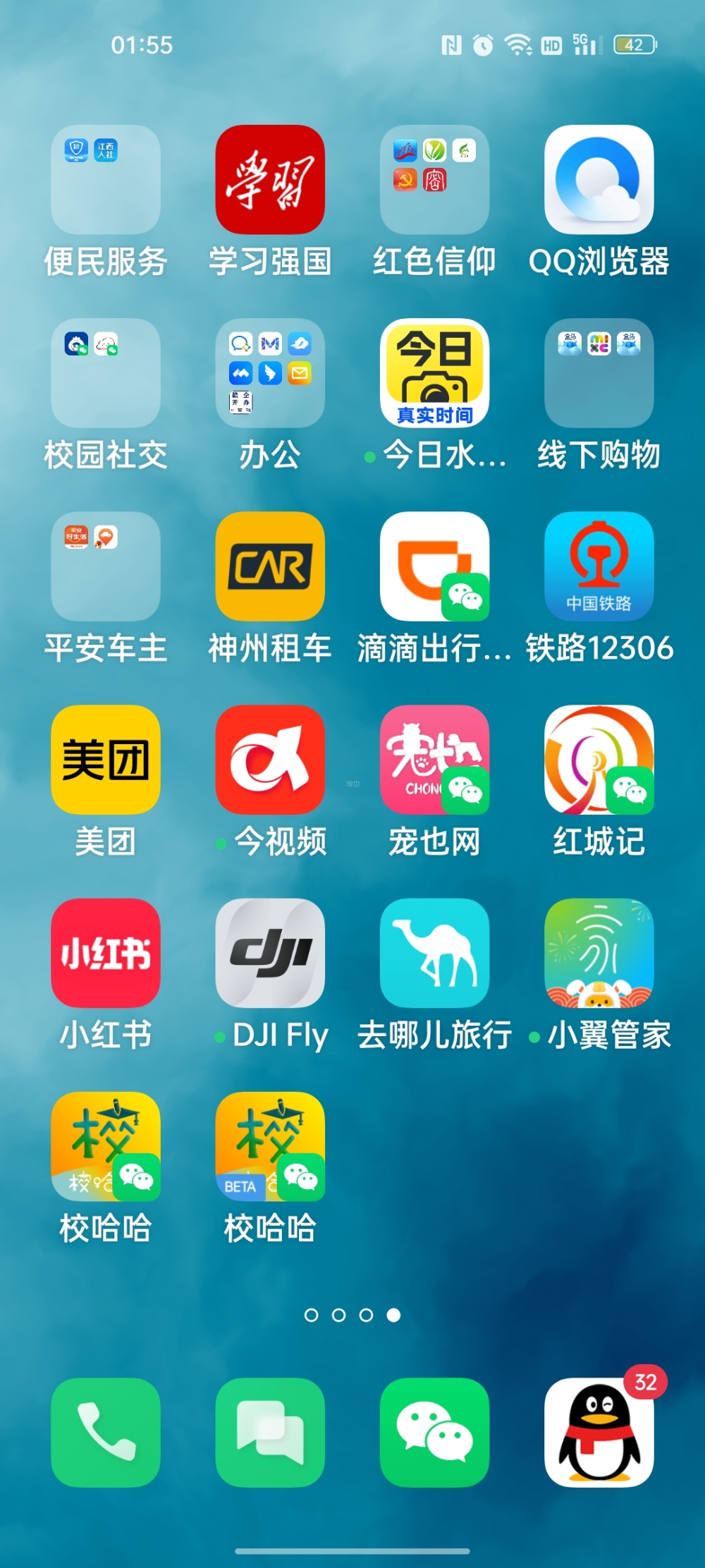The width and height of the screenshot is (705, 1568).
Task: Open DJI Fly app
Action: tap(270, 953)
